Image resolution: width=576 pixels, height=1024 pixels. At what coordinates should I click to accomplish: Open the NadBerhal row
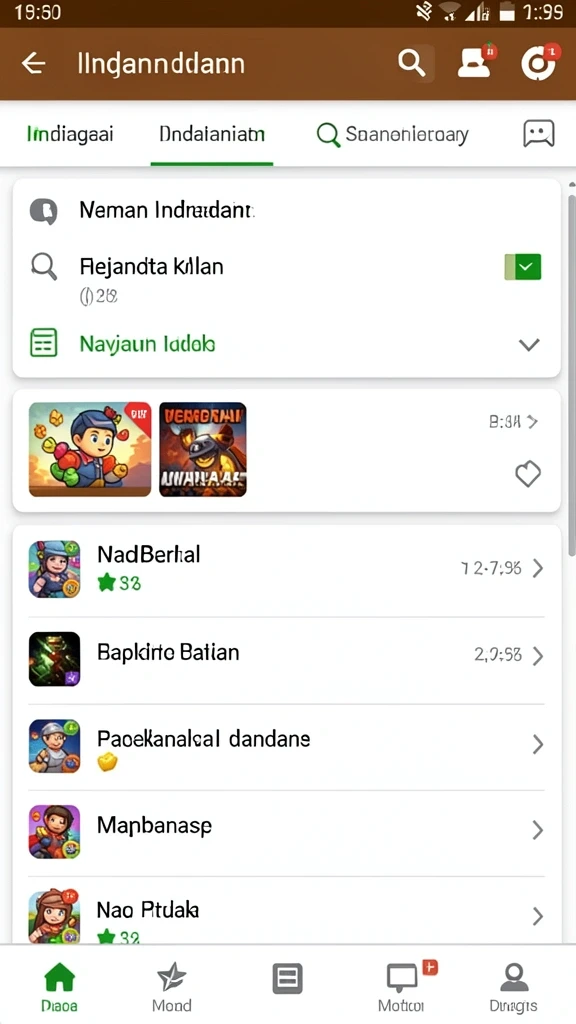click(x=287, y=569)
